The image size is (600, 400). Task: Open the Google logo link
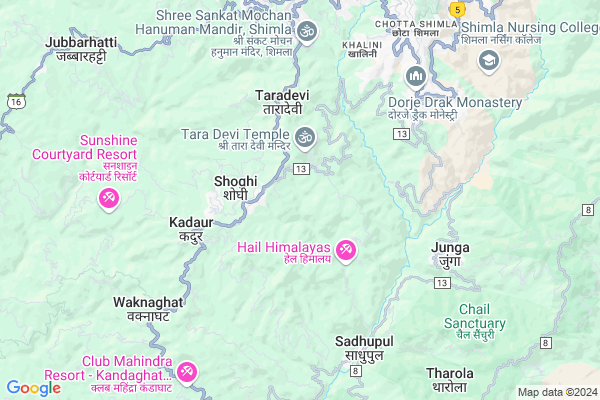coord(33,388)
